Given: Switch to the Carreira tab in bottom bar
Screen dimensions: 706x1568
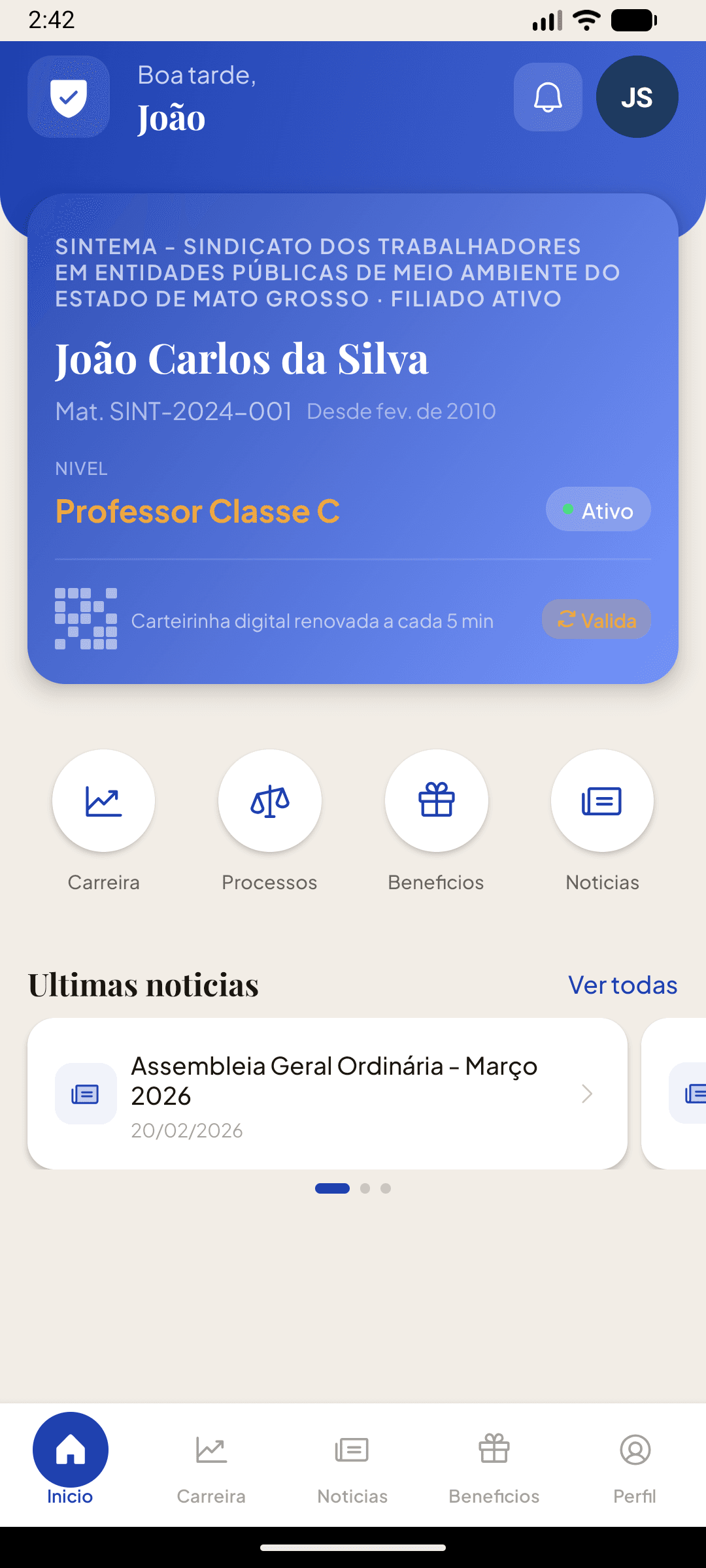Looking at the screenshot, I should (210, 1449).
